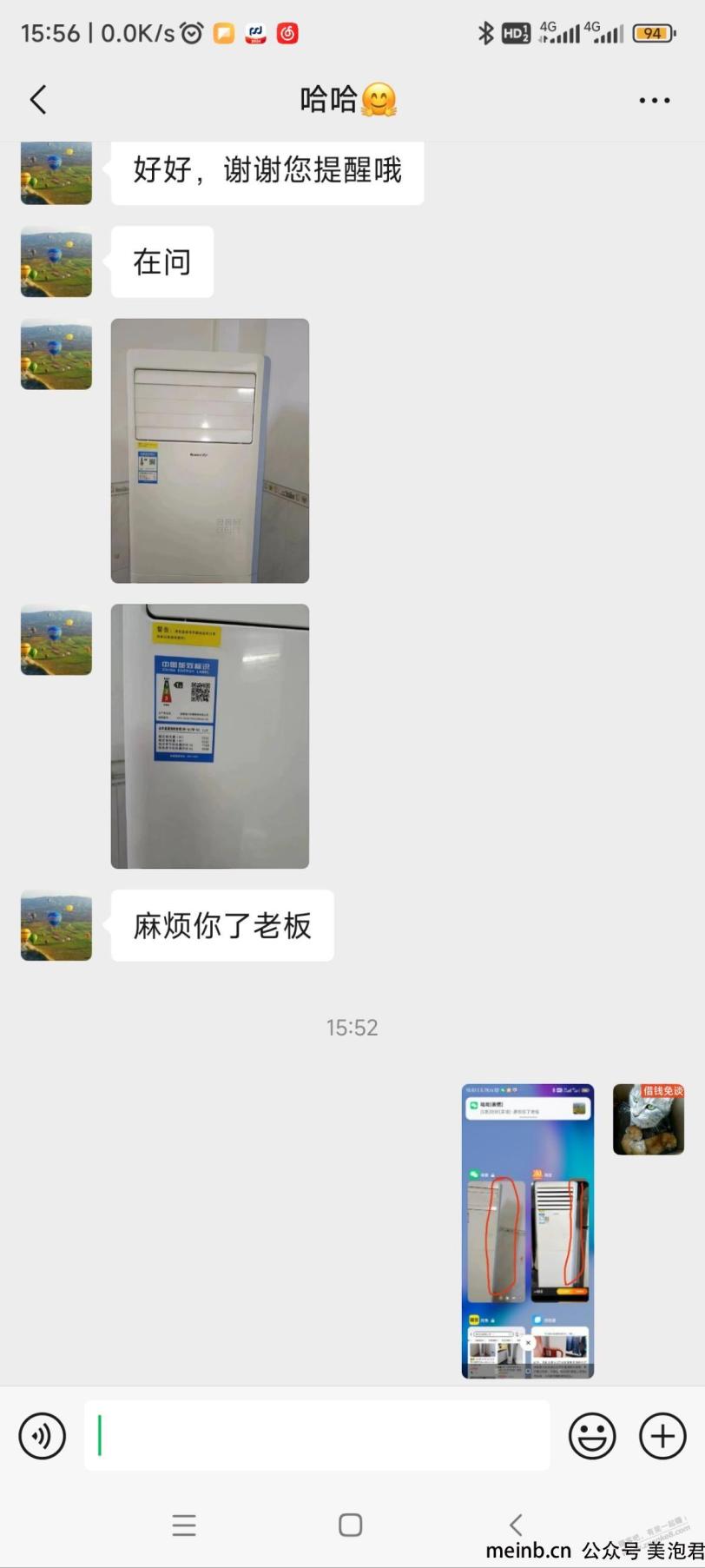
Task: Open the three-dot chat info menu
Action: (x=654, y=101)
